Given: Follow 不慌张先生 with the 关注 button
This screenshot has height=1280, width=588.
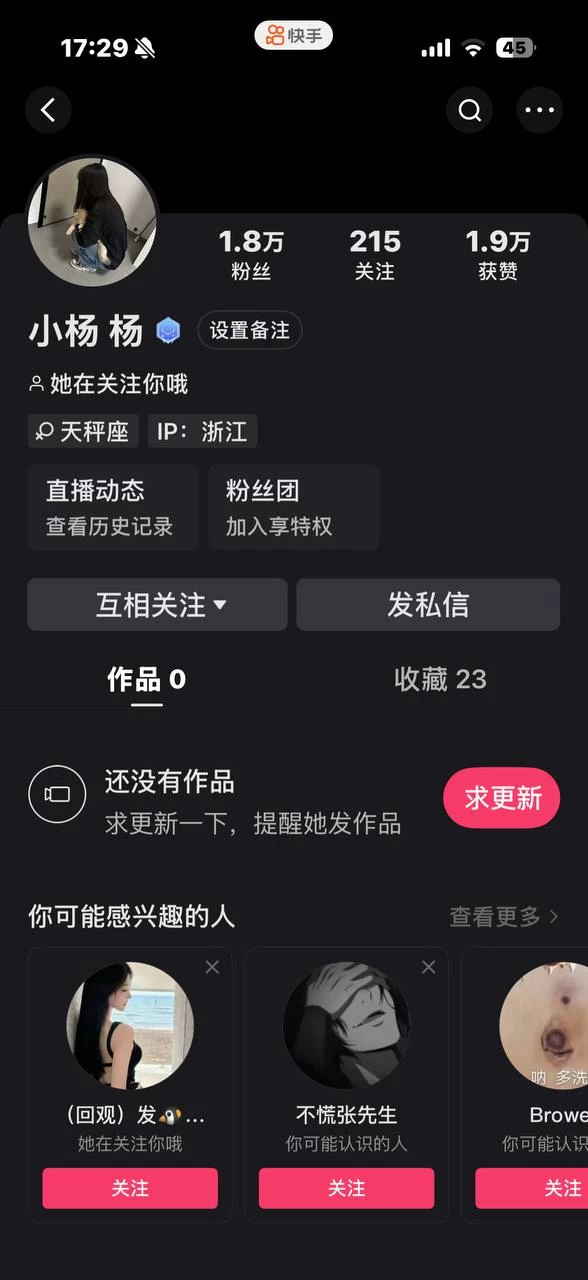Looking at the screenshot, I should (x=346, y=1188).
